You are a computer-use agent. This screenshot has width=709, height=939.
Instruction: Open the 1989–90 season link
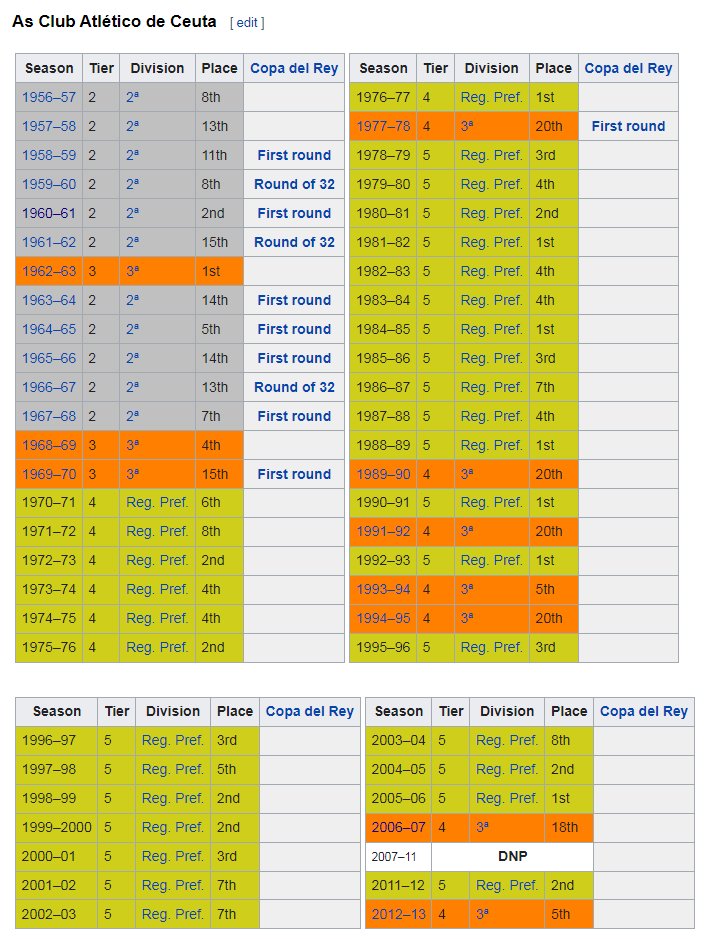click(x=383, y=475)
